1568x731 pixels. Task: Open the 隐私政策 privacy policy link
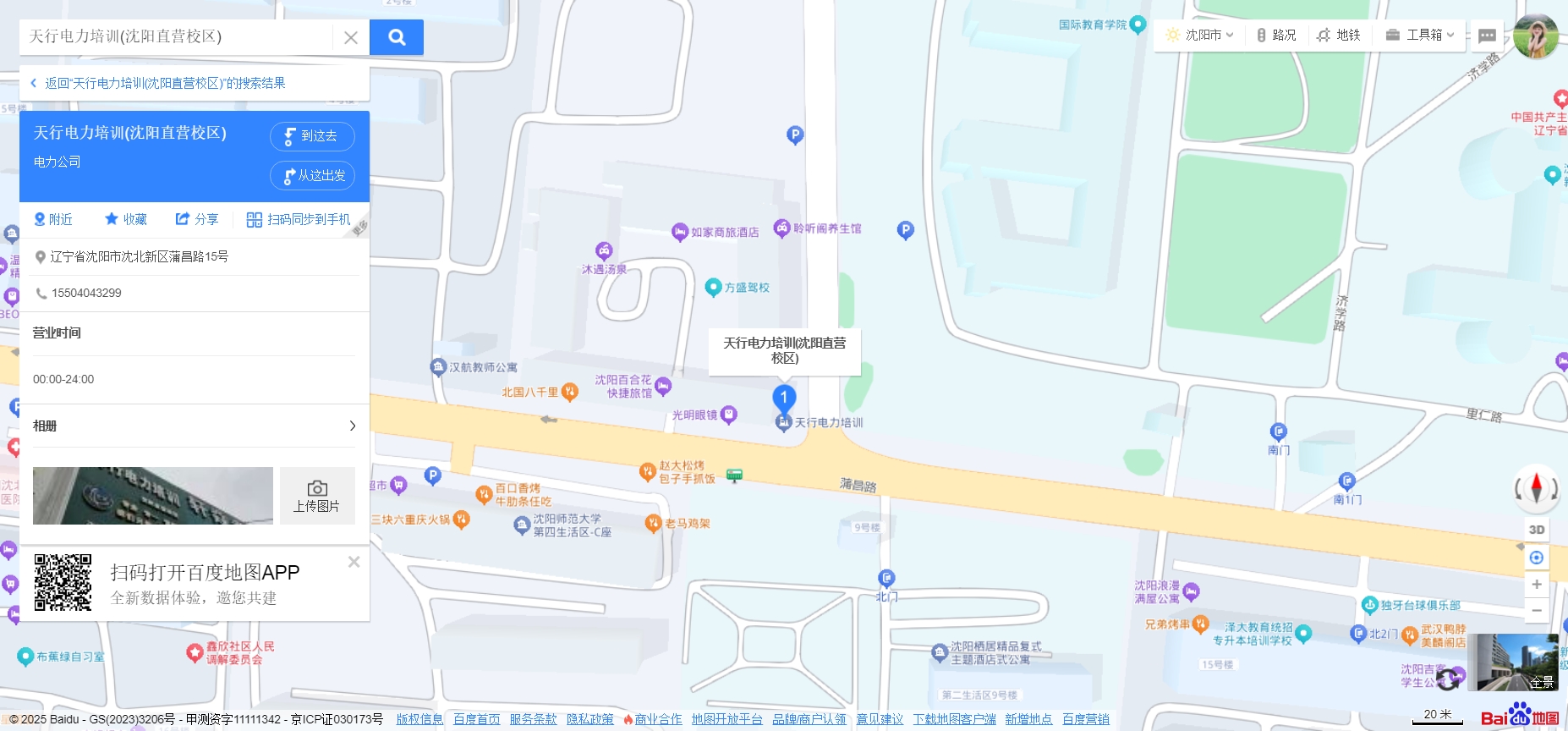tap(589, 719)
